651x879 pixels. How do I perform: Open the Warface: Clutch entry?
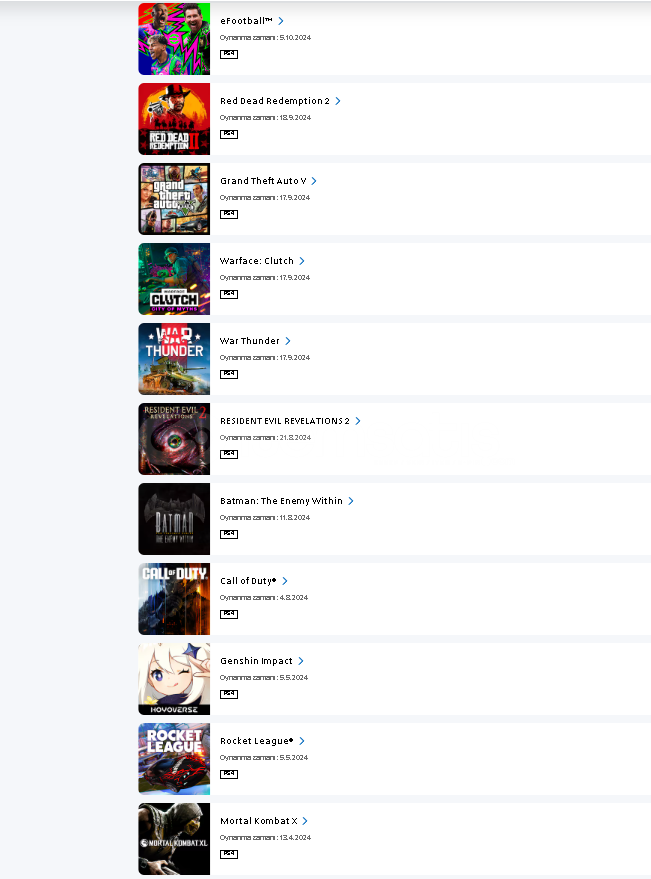click(257, 261)
